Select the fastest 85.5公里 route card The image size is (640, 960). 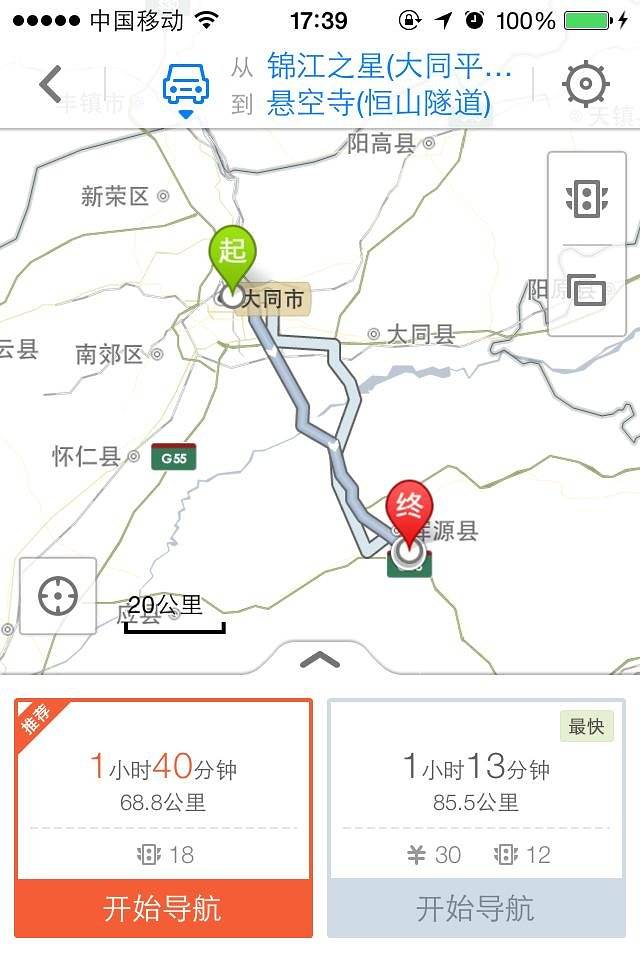[475, 785]
